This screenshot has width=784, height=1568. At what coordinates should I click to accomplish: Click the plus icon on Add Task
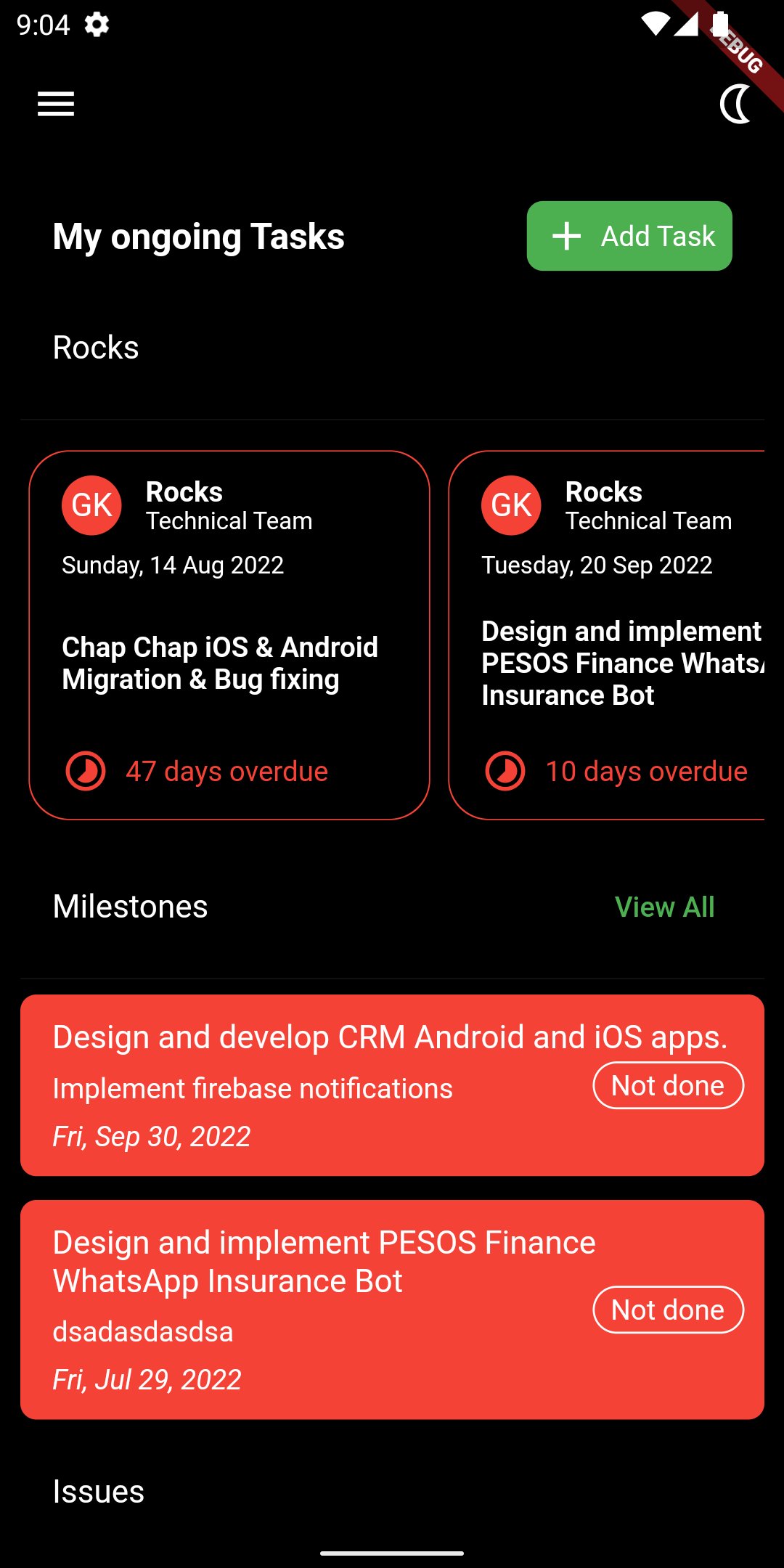(567, 235)
